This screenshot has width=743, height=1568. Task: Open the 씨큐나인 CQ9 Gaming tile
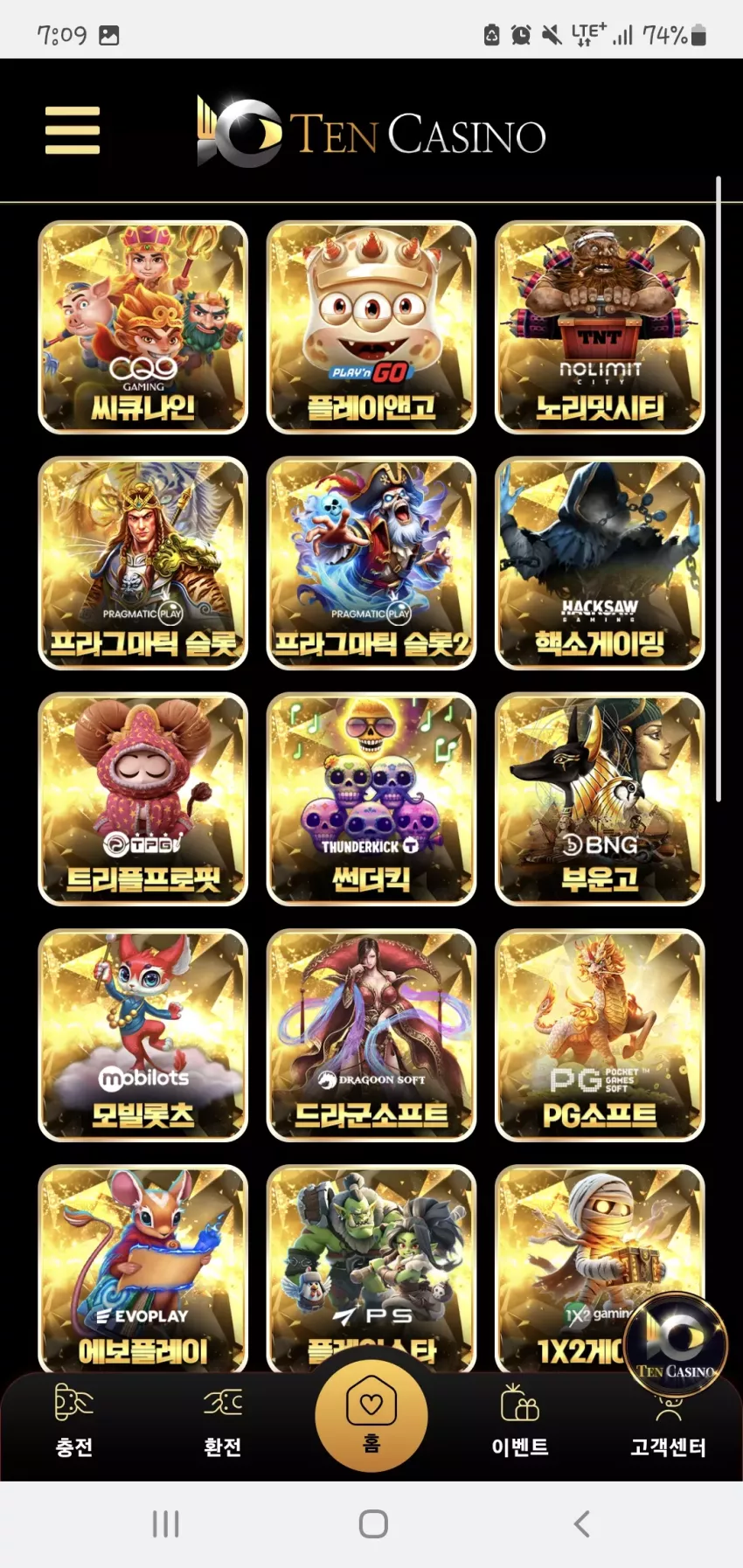pyautogui.click(x=143, y=327)
